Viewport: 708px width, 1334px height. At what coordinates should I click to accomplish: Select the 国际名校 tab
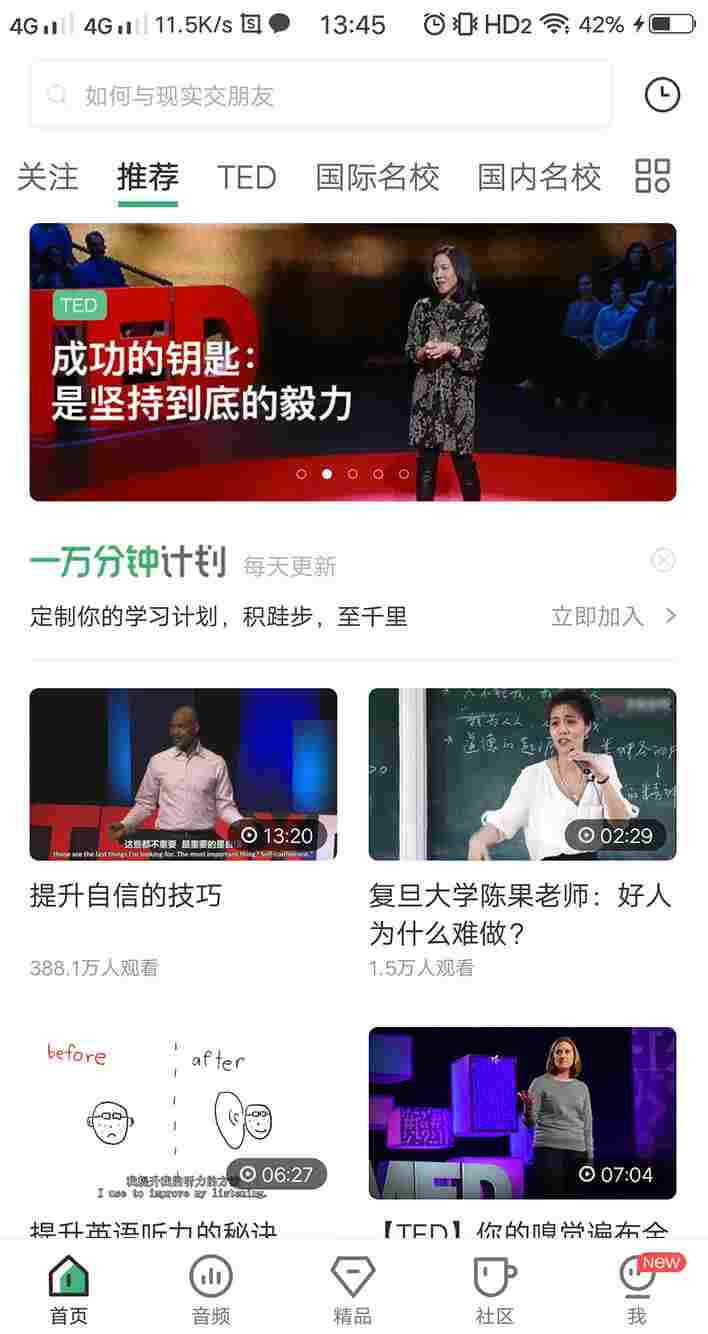click(x=377, y=177)
